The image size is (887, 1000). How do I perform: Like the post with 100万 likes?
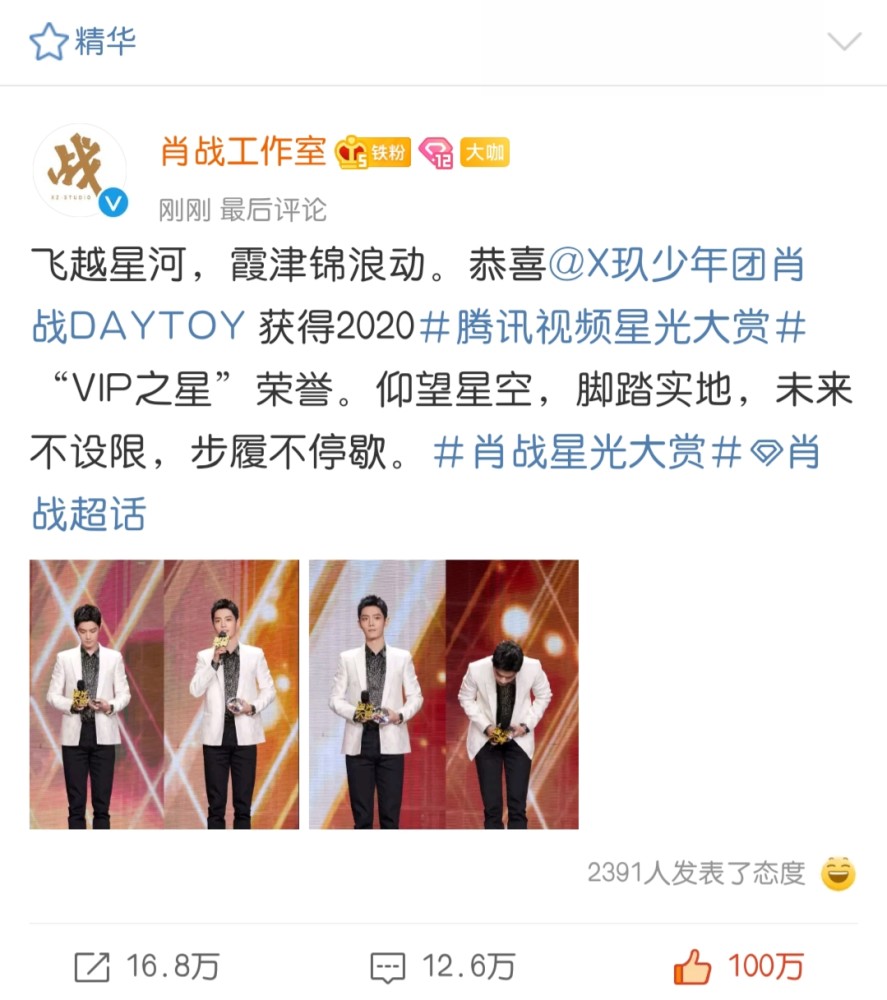pyautogui.click(x=738, y=966)
